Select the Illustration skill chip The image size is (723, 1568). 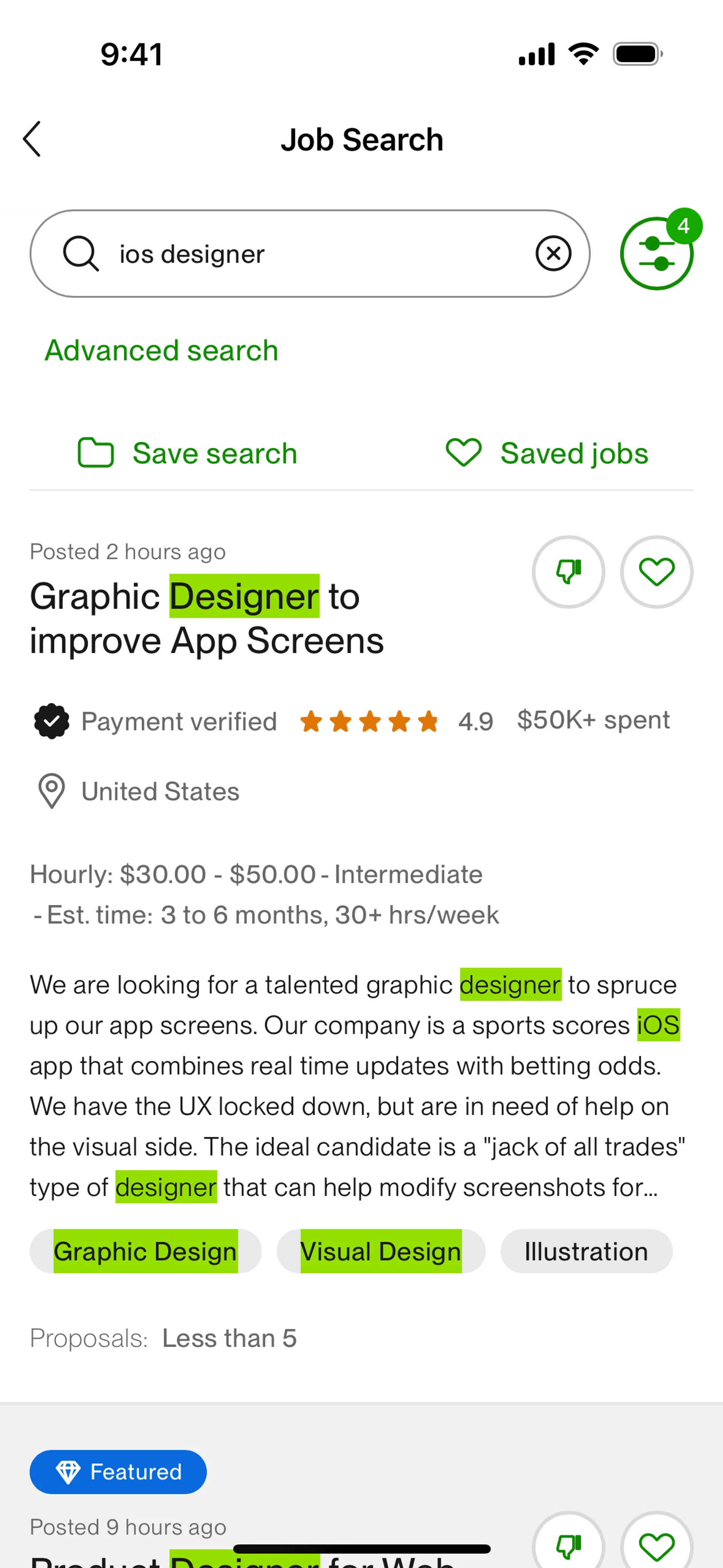[x=586, y=1251]
